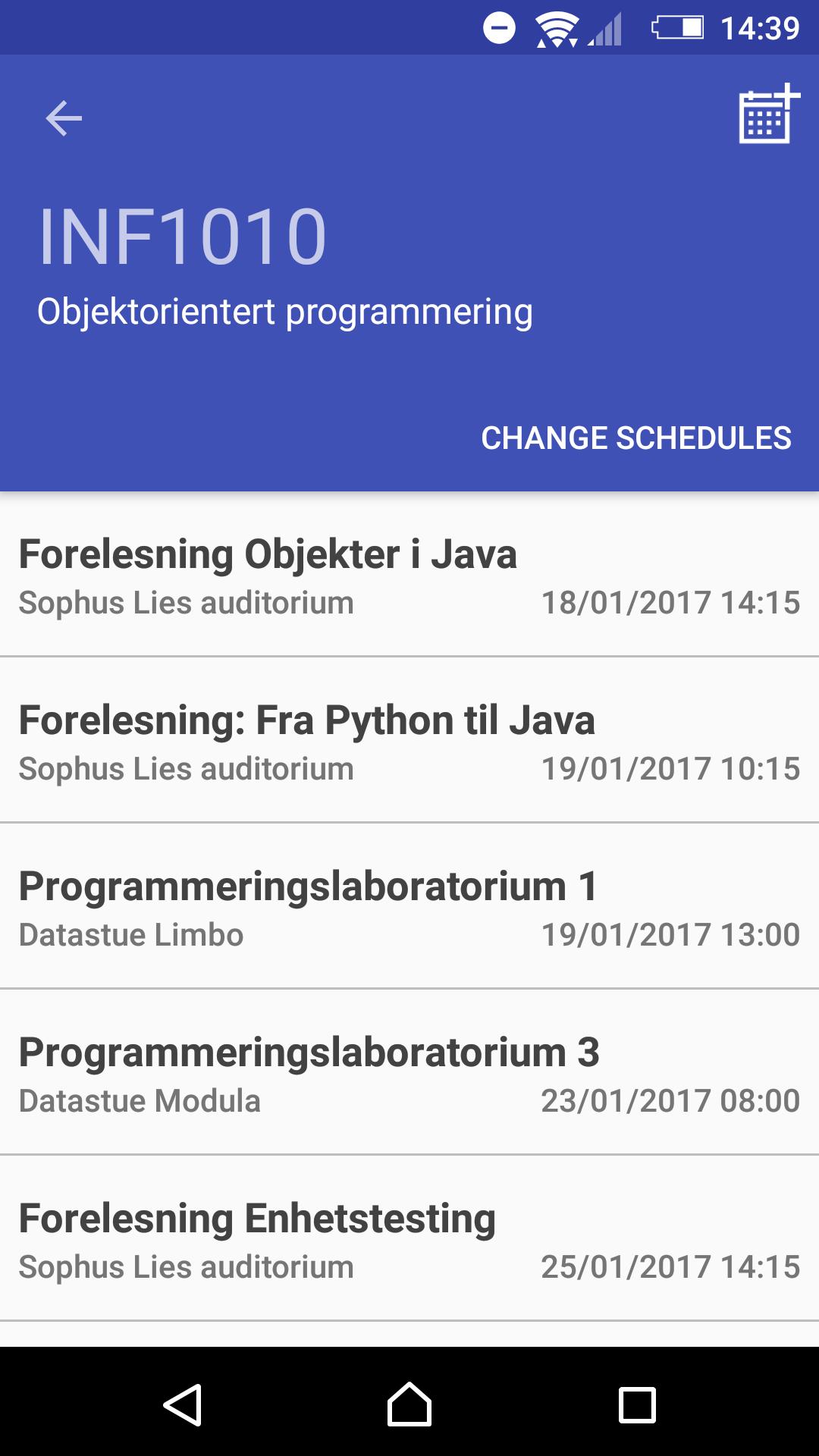Go back using the arrow icon
Viewport: 819px width, 1456px height.
click(64, 118)
